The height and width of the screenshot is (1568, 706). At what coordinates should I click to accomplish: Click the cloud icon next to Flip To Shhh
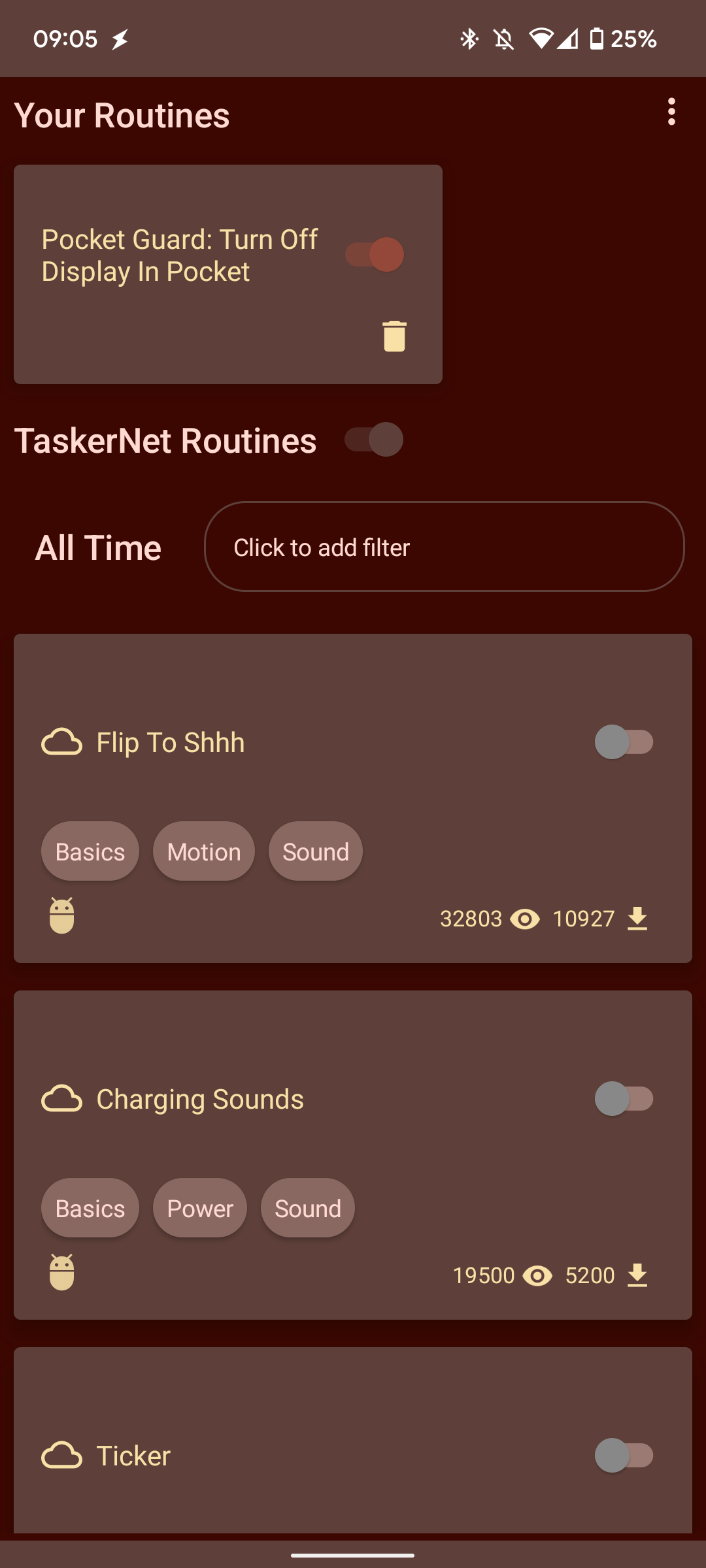point(61,742)
